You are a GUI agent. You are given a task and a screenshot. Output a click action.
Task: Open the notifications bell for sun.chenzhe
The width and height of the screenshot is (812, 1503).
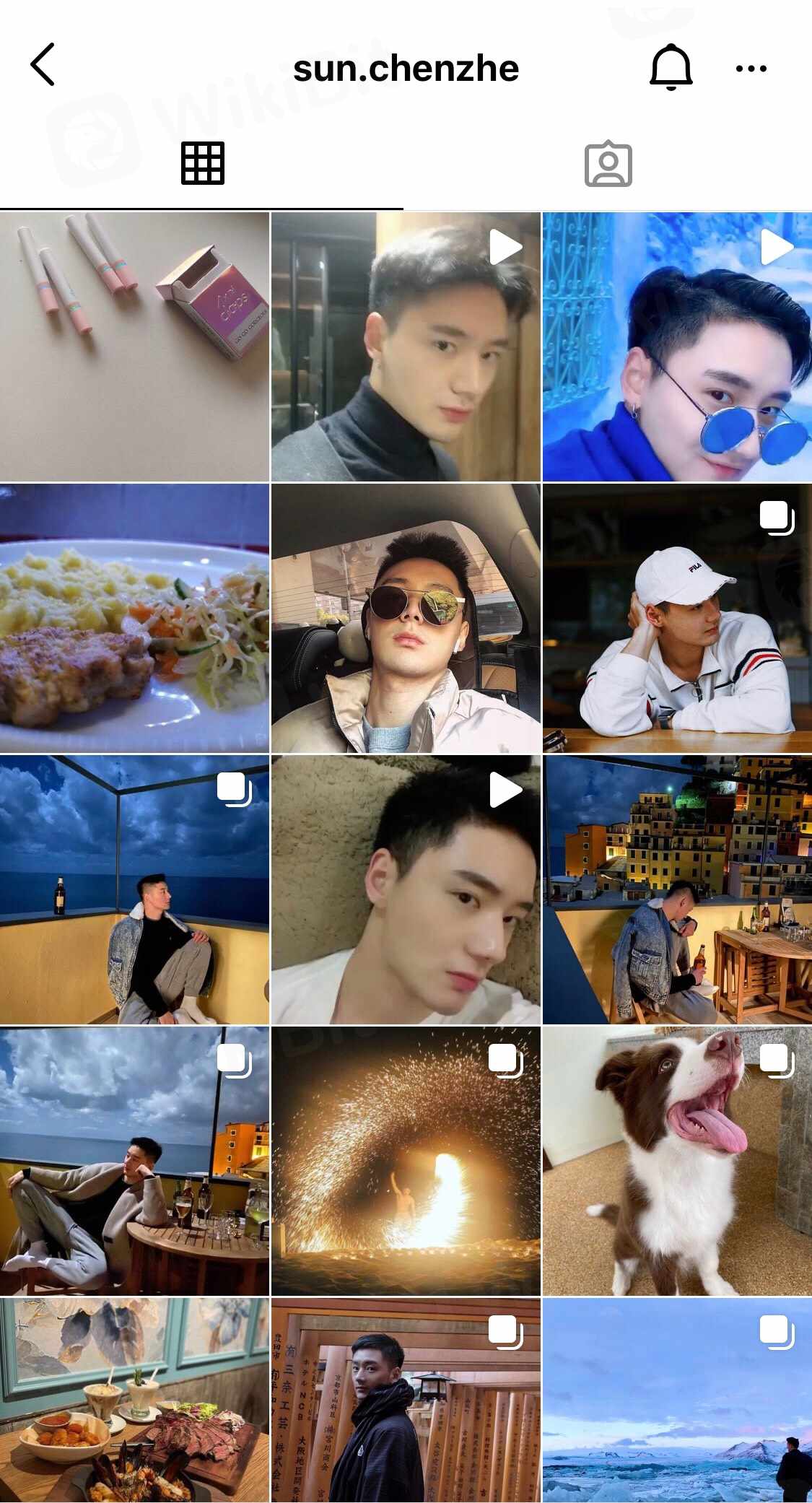(671, 67)
